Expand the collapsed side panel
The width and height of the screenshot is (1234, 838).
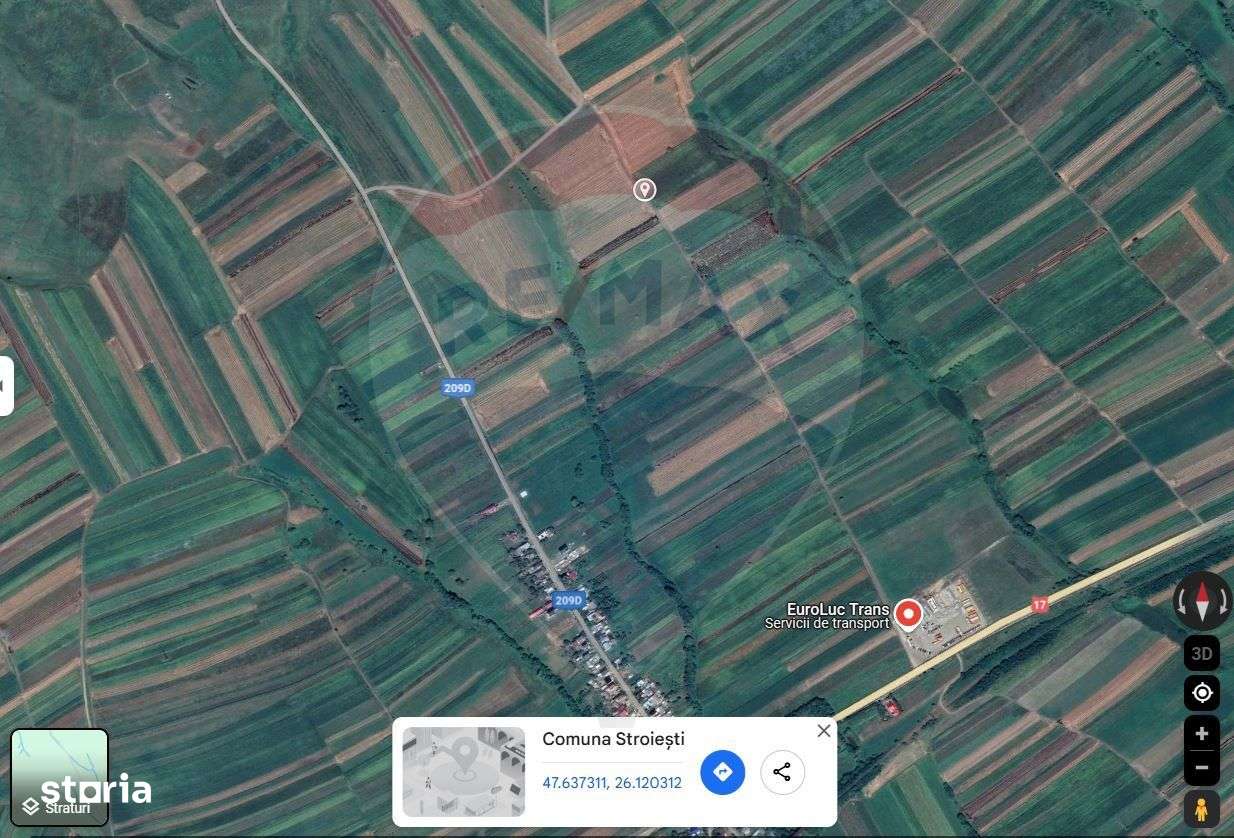tap(6, 385)
